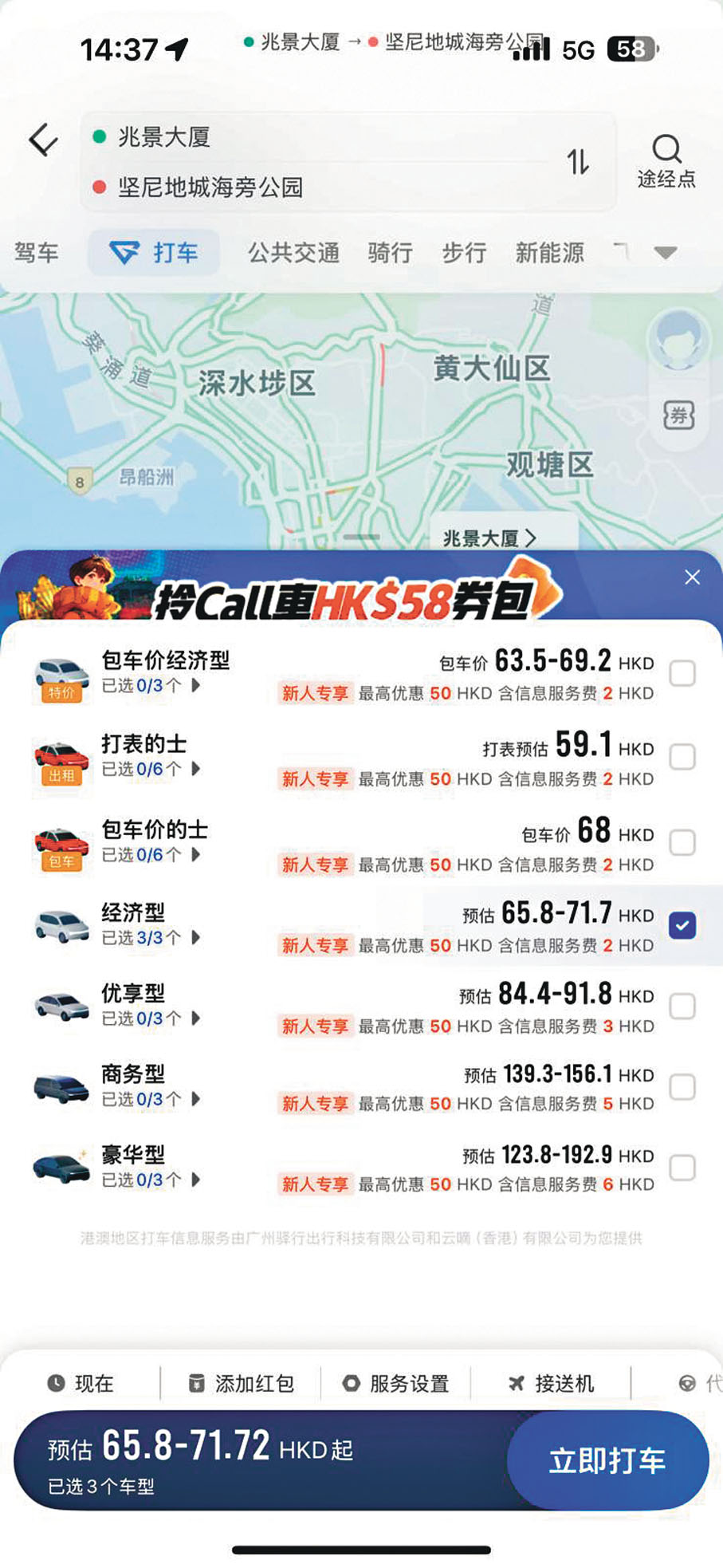Uncheck the 经济型 ride option
The width and height of the screenshot is (723, 1568).
pos(682,925)
